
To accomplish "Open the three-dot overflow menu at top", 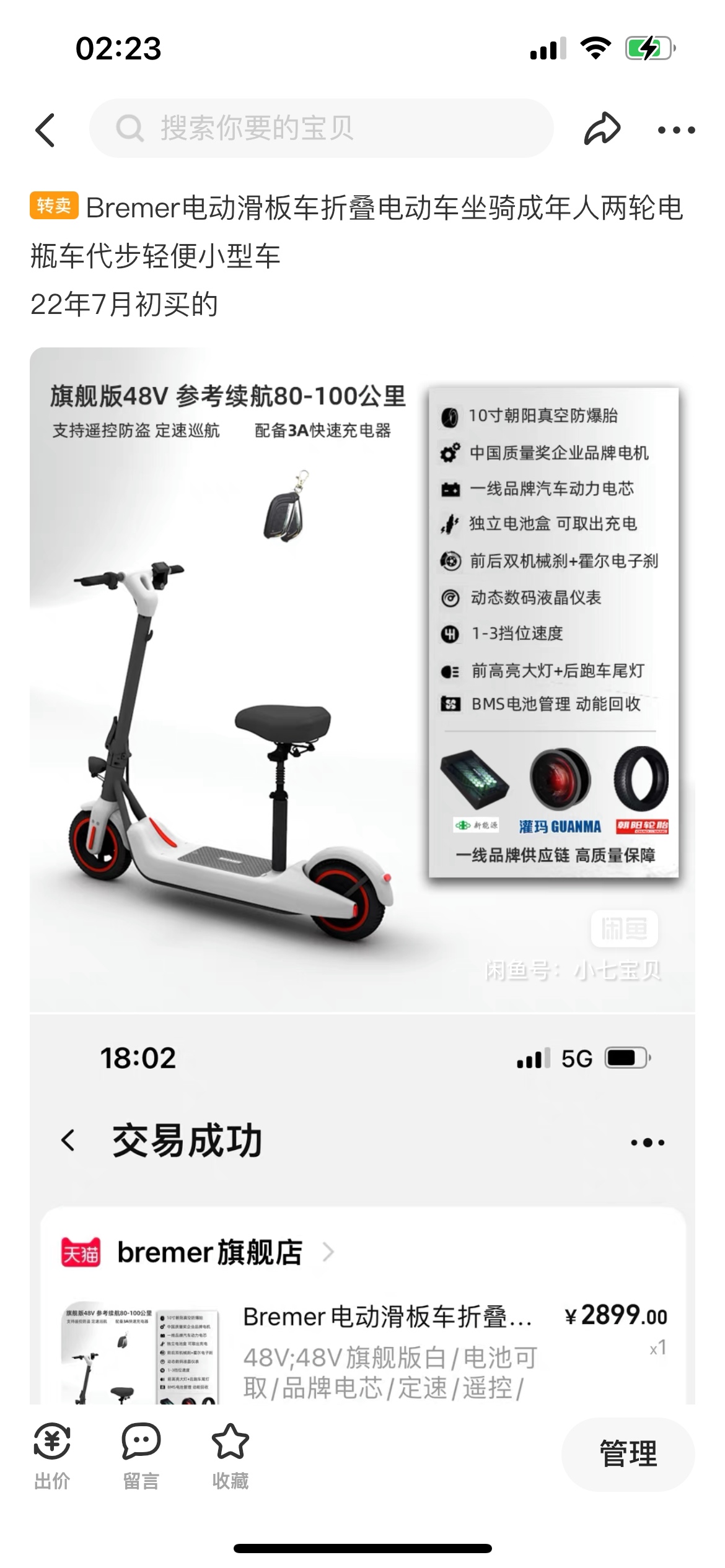I will [675, 130].
